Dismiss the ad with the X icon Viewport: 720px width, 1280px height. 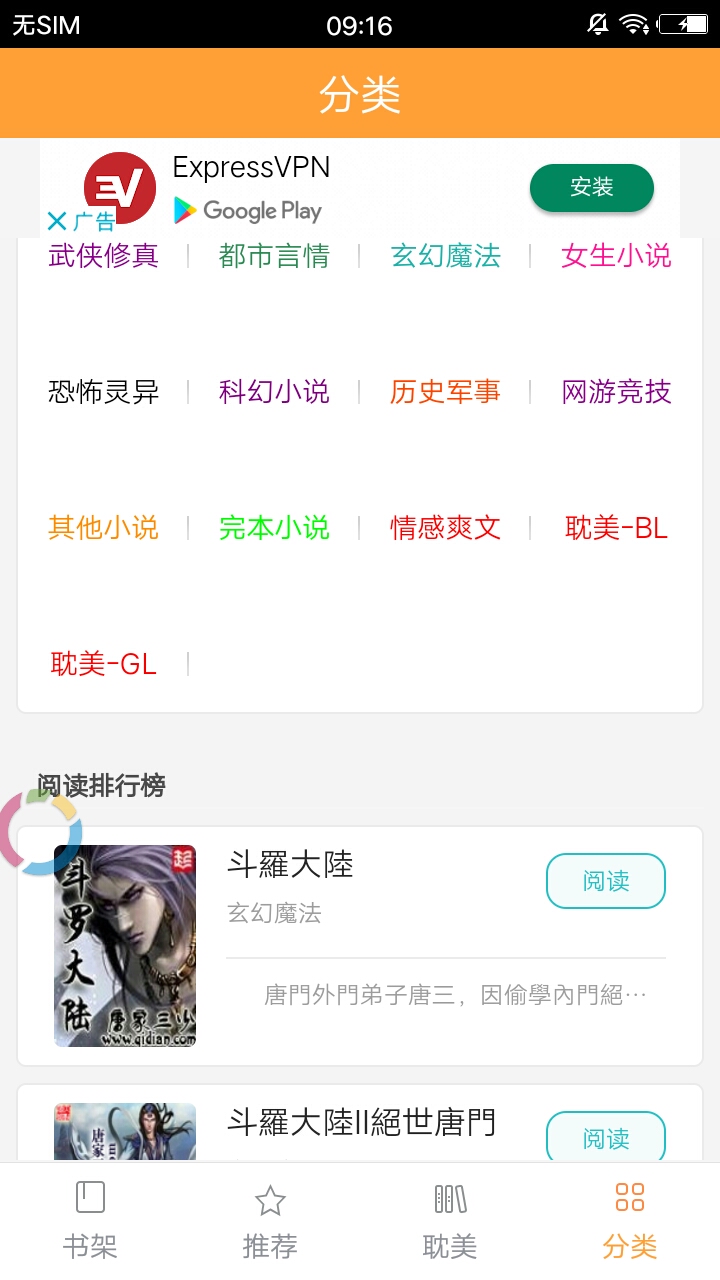tap(57, 221)
